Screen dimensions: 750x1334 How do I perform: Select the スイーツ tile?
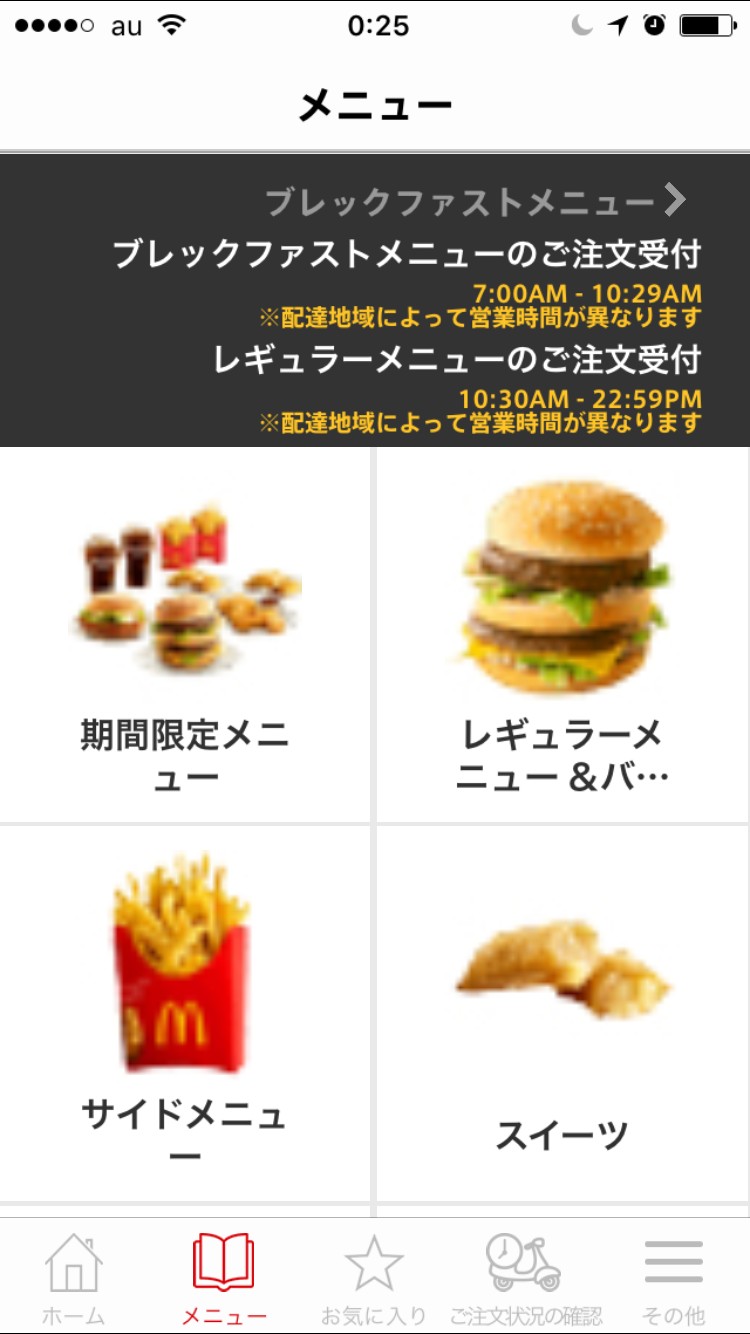point(563,1013)
